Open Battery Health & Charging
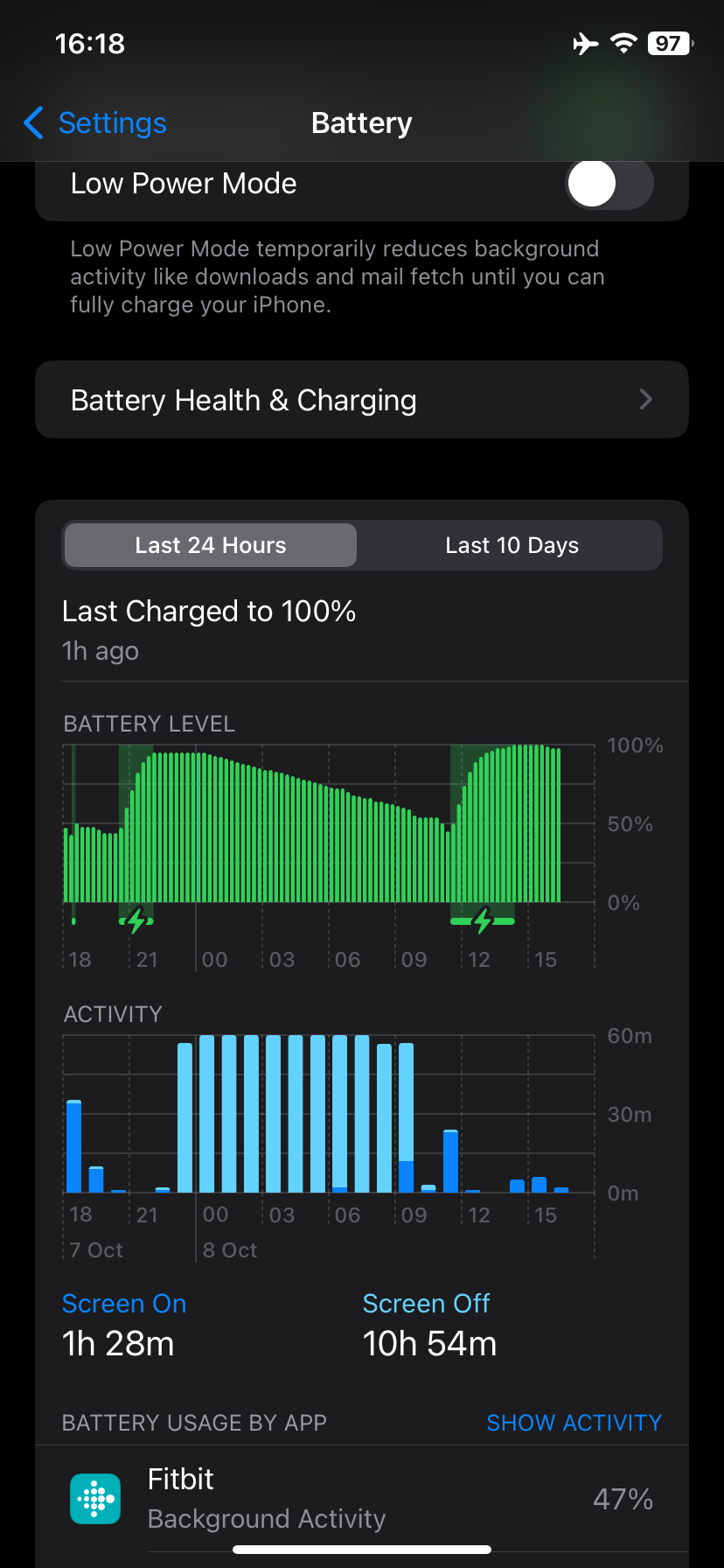The image size is (724, 1568). [x=362, y=400]
